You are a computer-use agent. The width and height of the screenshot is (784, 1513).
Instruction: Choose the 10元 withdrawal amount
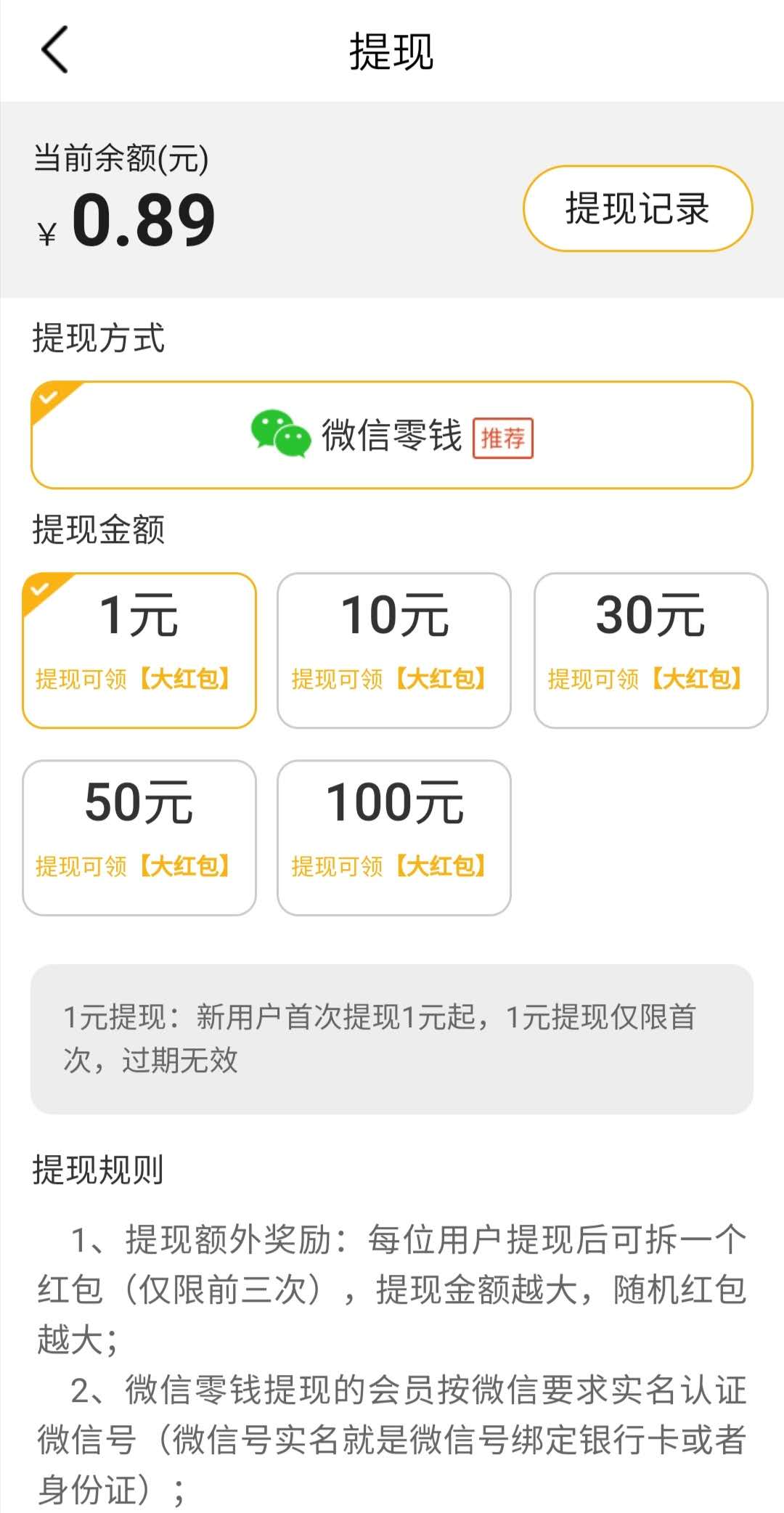point(394,651)
